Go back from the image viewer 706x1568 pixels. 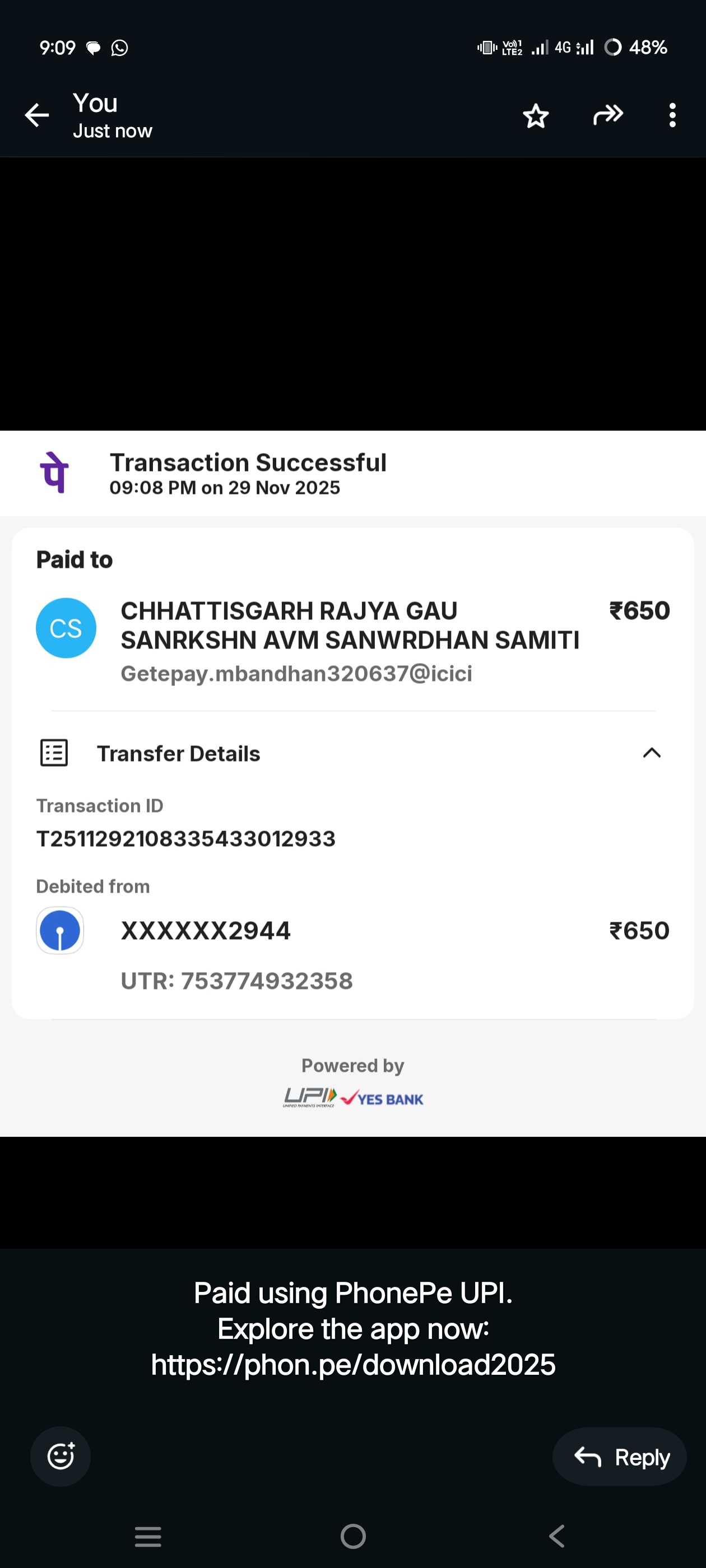[x=36, y=115]
